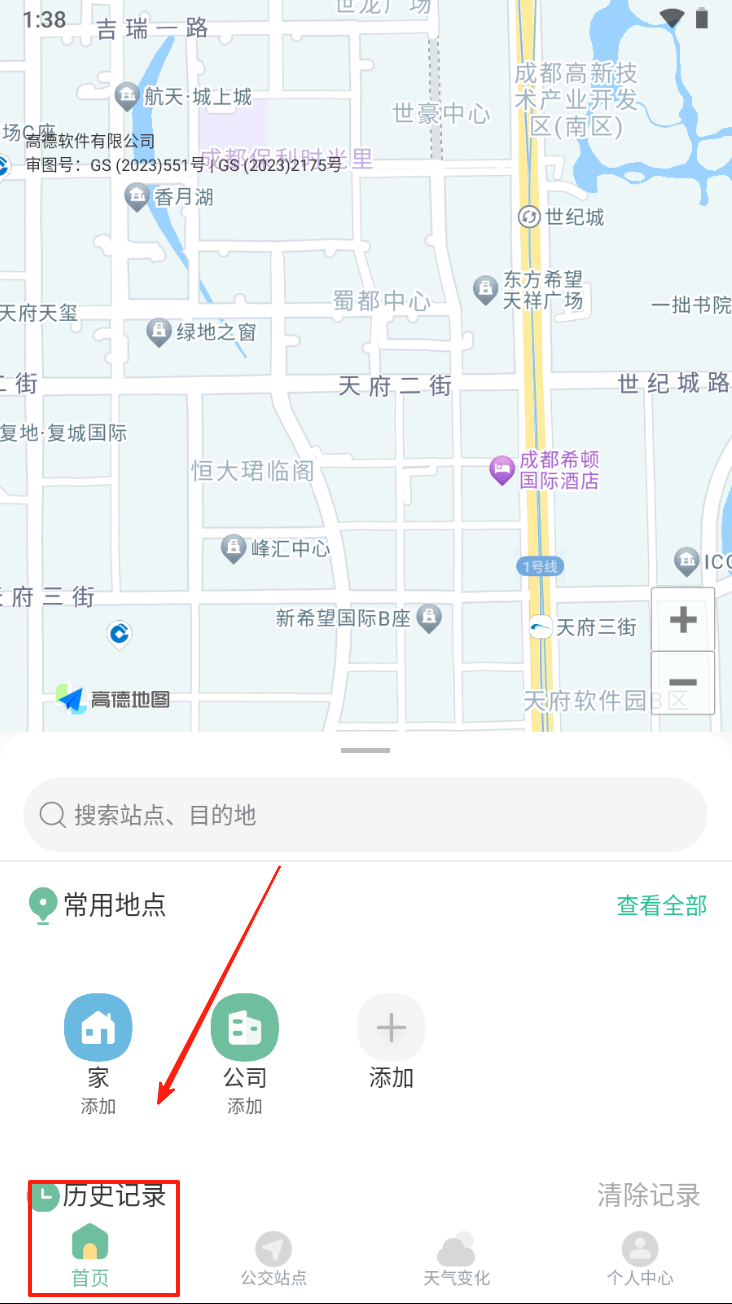Set the 家 home address
732x1304 pixels.
(x=98, y=1028)
